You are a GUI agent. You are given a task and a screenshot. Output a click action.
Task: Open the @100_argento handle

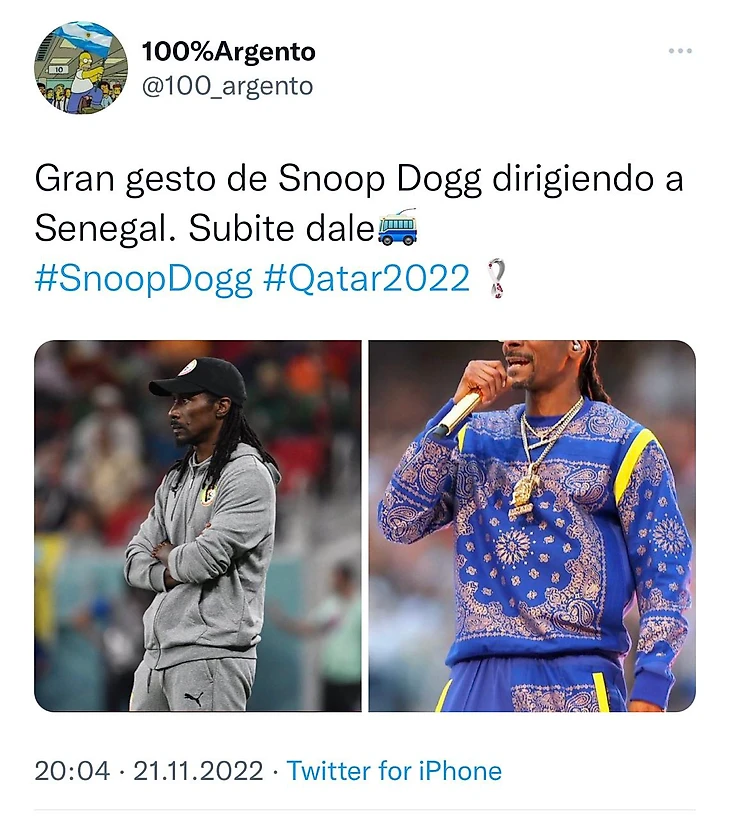coord(228,87)
